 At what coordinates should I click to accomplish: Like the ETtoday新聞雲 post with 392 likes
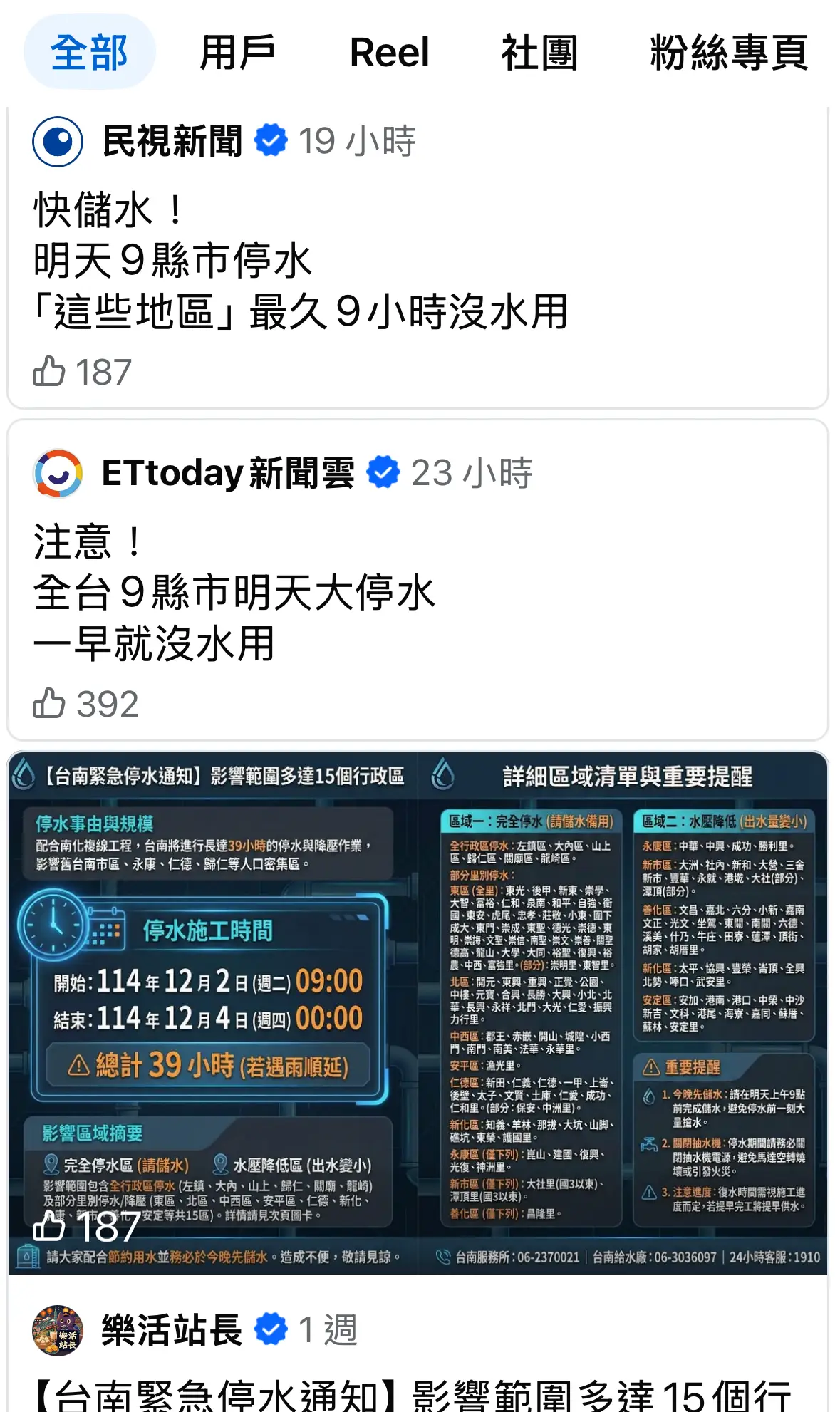coord(49,704)
